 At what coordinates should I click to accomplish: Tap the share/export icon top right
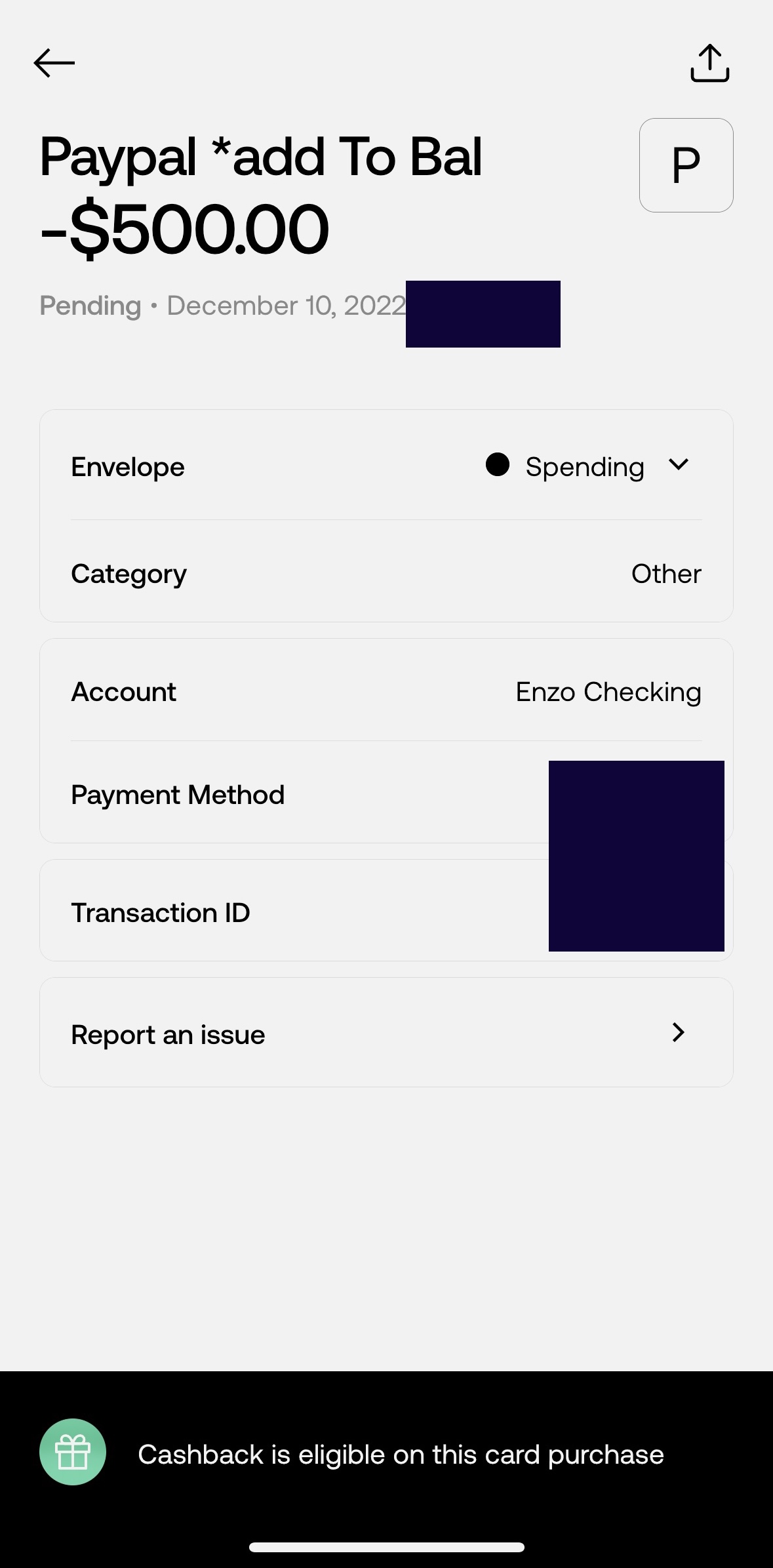coord(710,62)
